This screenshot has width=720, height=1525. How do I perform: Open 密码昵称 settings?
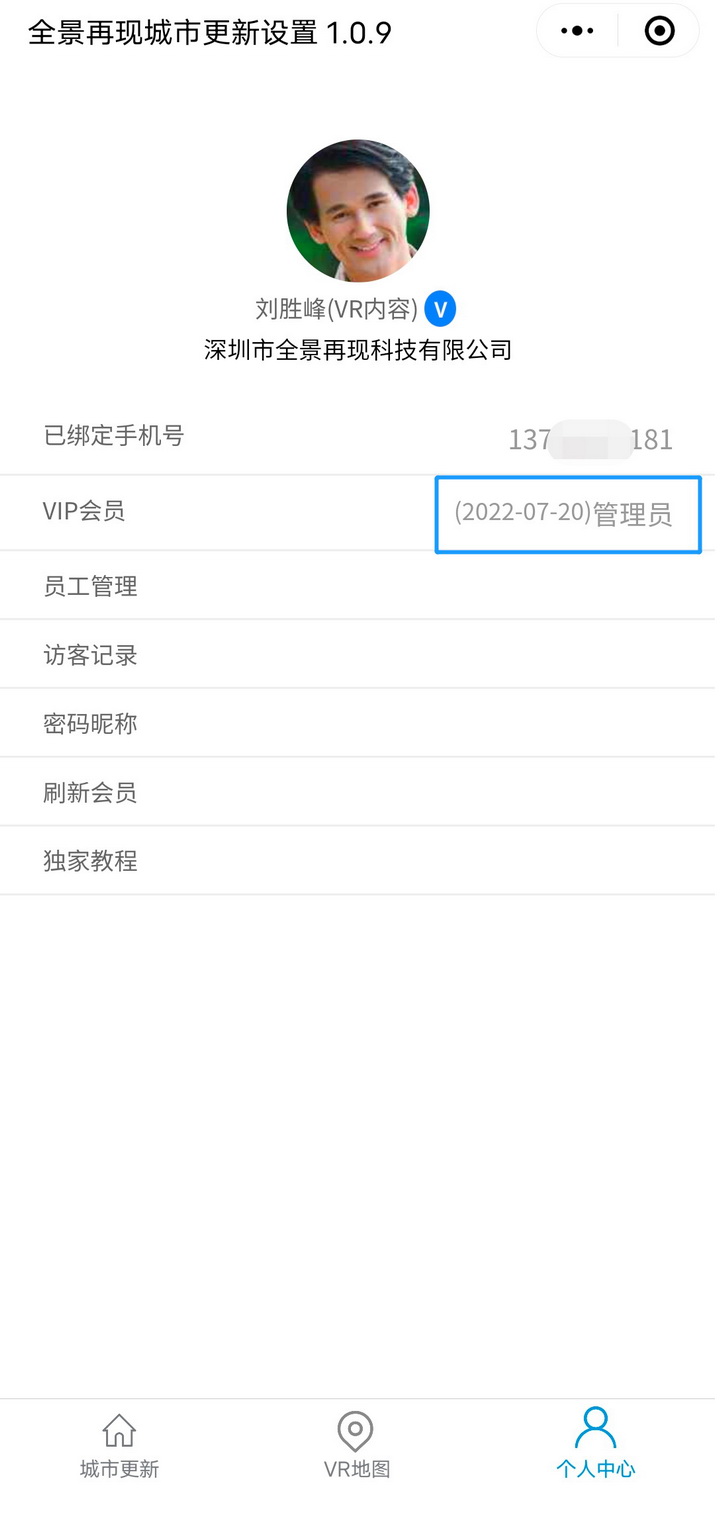[x=360, y=724]
